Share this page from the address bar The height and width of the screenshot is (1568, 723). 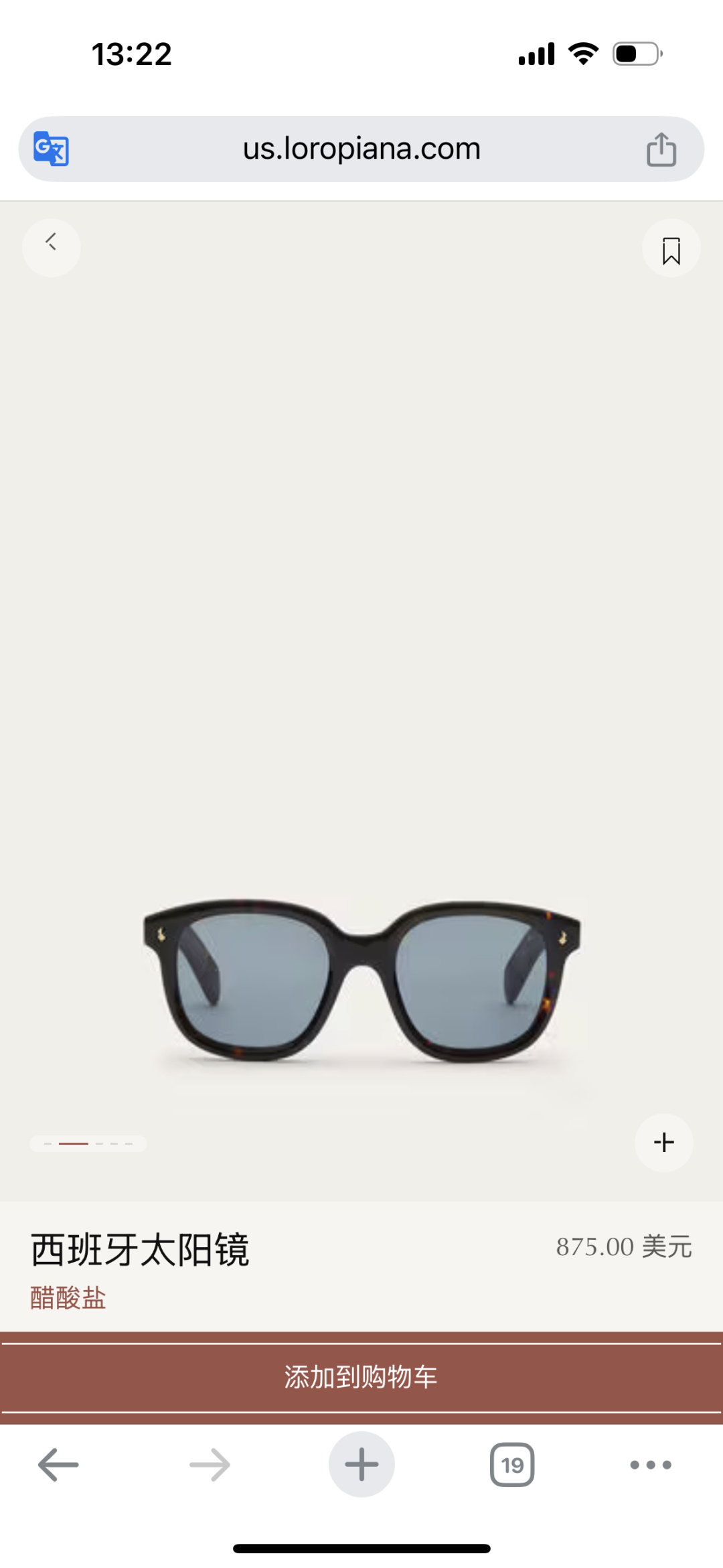click(x=661, y=149)
